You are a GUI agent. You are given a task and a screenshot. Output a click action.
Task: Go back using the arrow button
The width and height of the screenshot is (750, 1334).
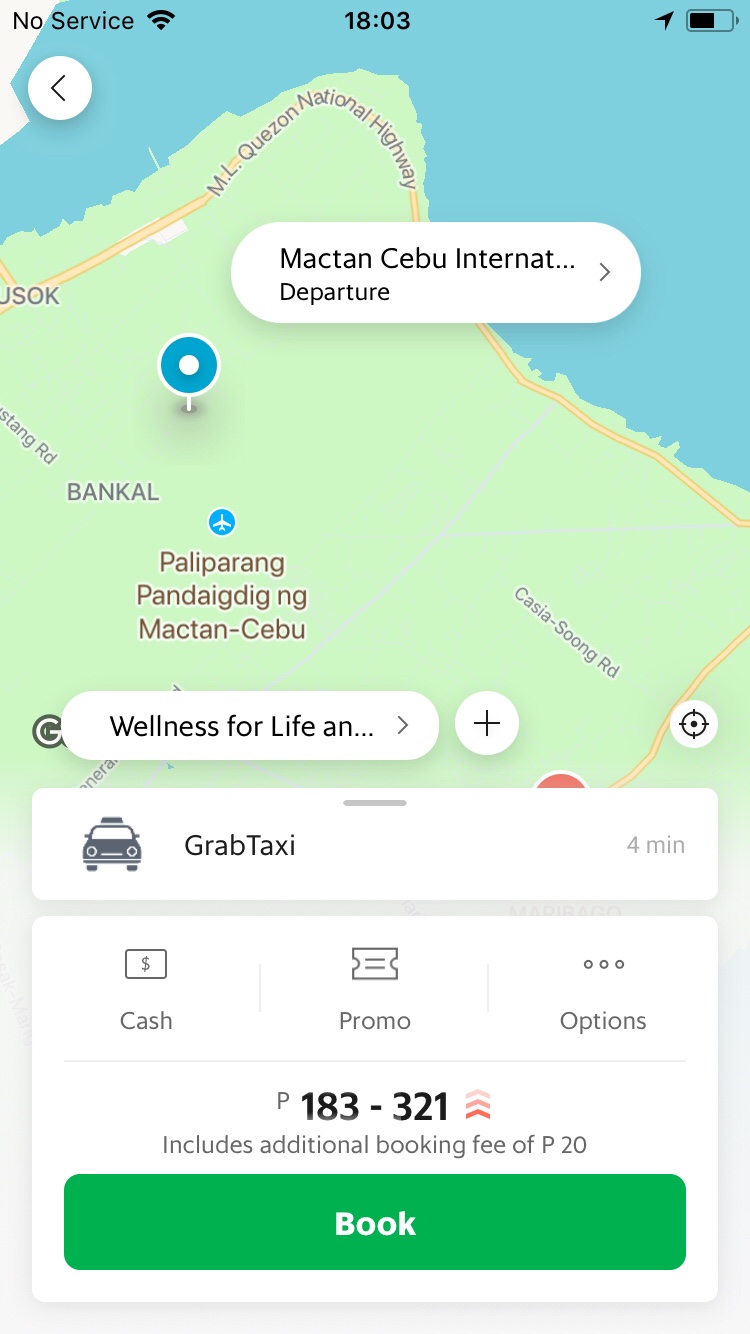pos(60,88)
